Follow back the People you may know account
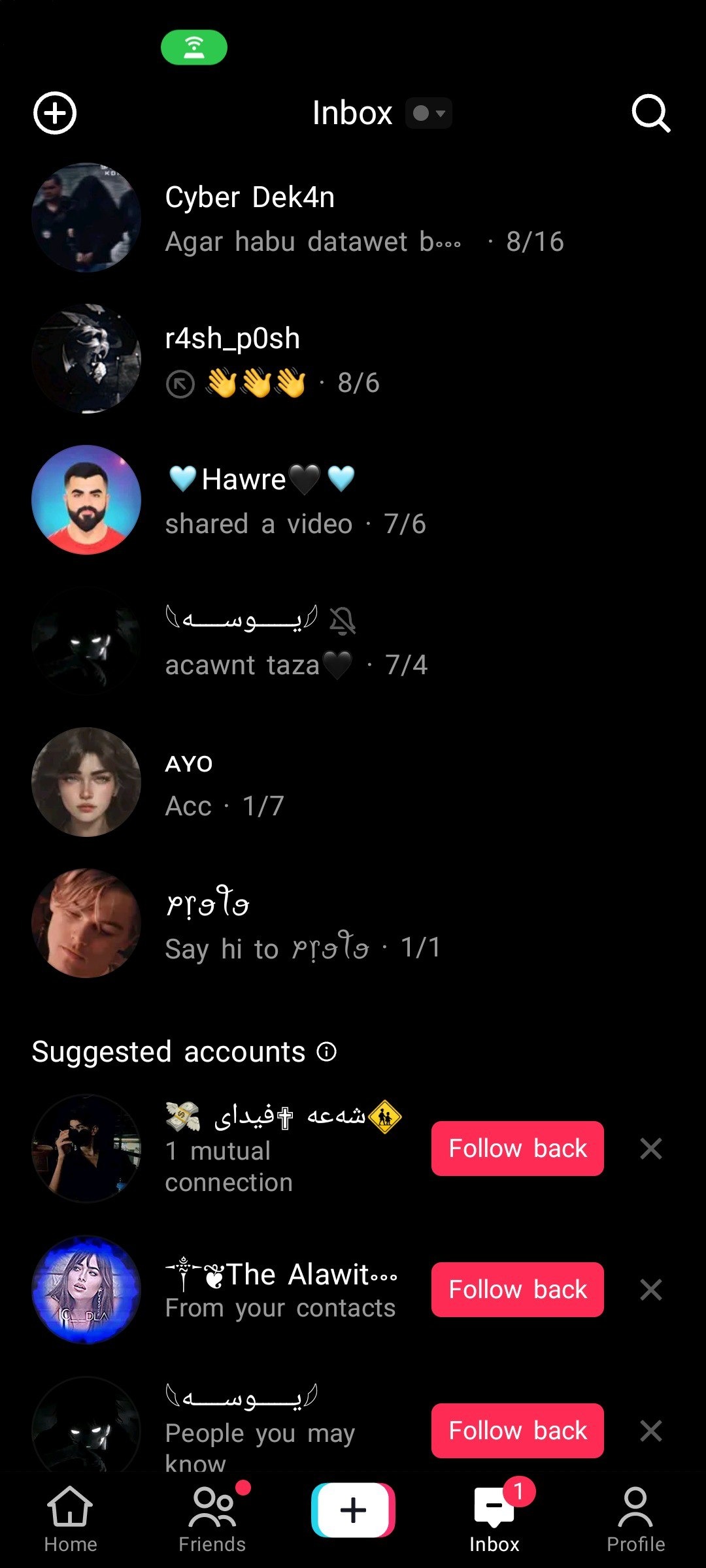Image resolution: width=706 pixels, height=1568 pixels. click(x=517, y=1431)
